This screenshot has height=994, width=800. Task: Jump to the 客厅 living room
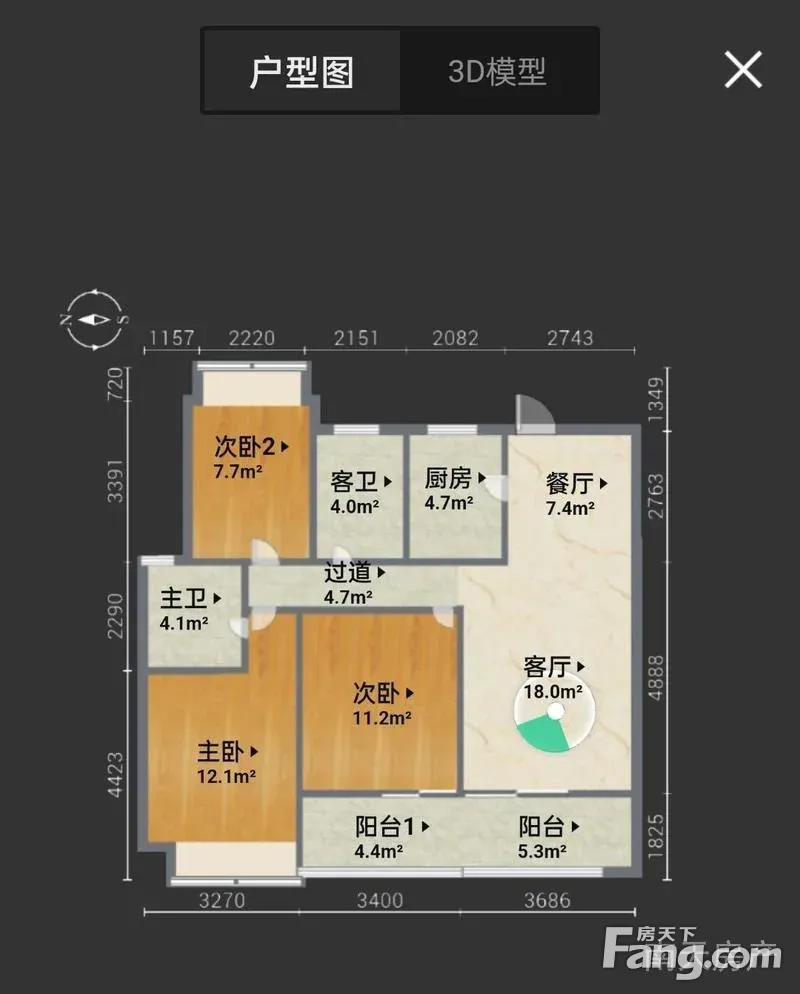tap(554, 667)
